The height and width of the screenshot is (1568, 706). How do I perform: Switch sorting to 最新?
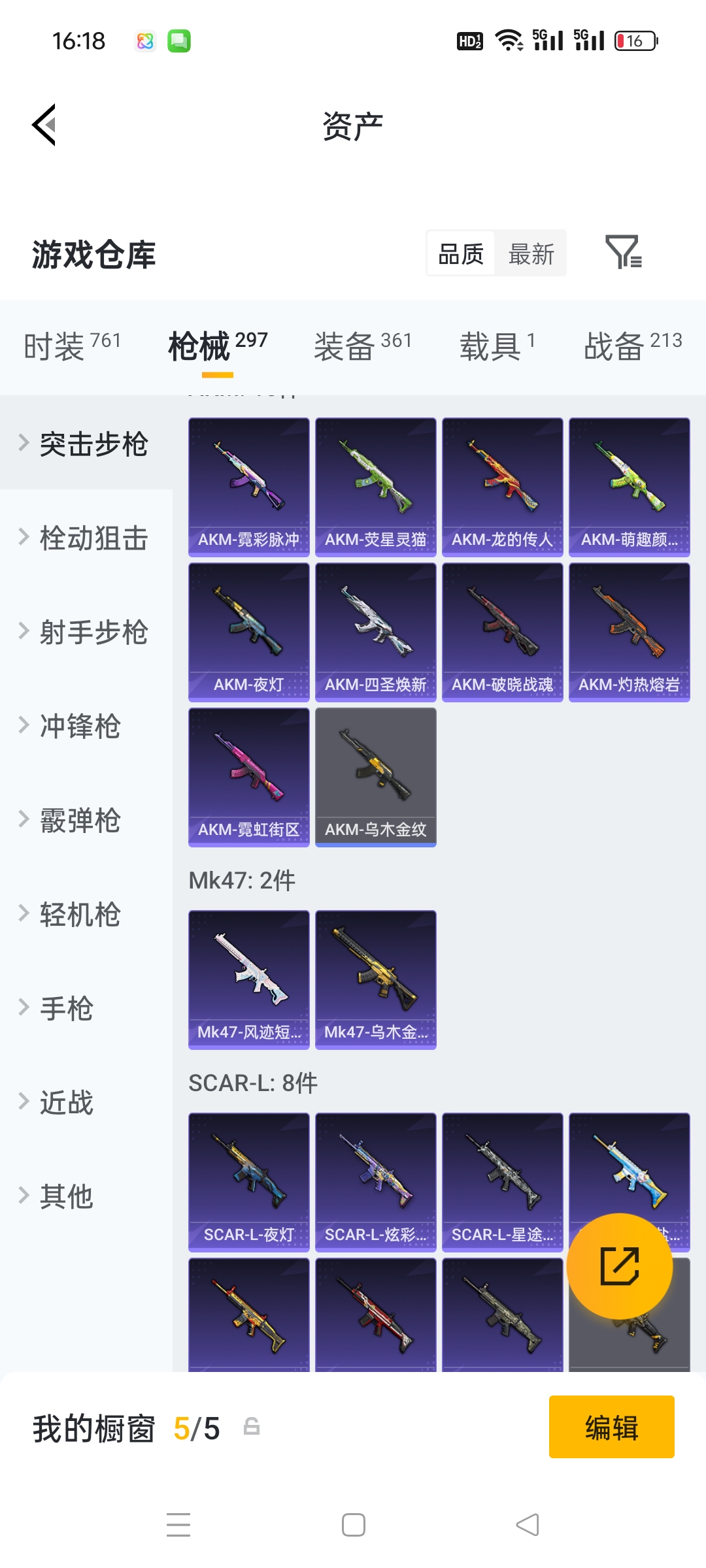click(x=531, y=253)
